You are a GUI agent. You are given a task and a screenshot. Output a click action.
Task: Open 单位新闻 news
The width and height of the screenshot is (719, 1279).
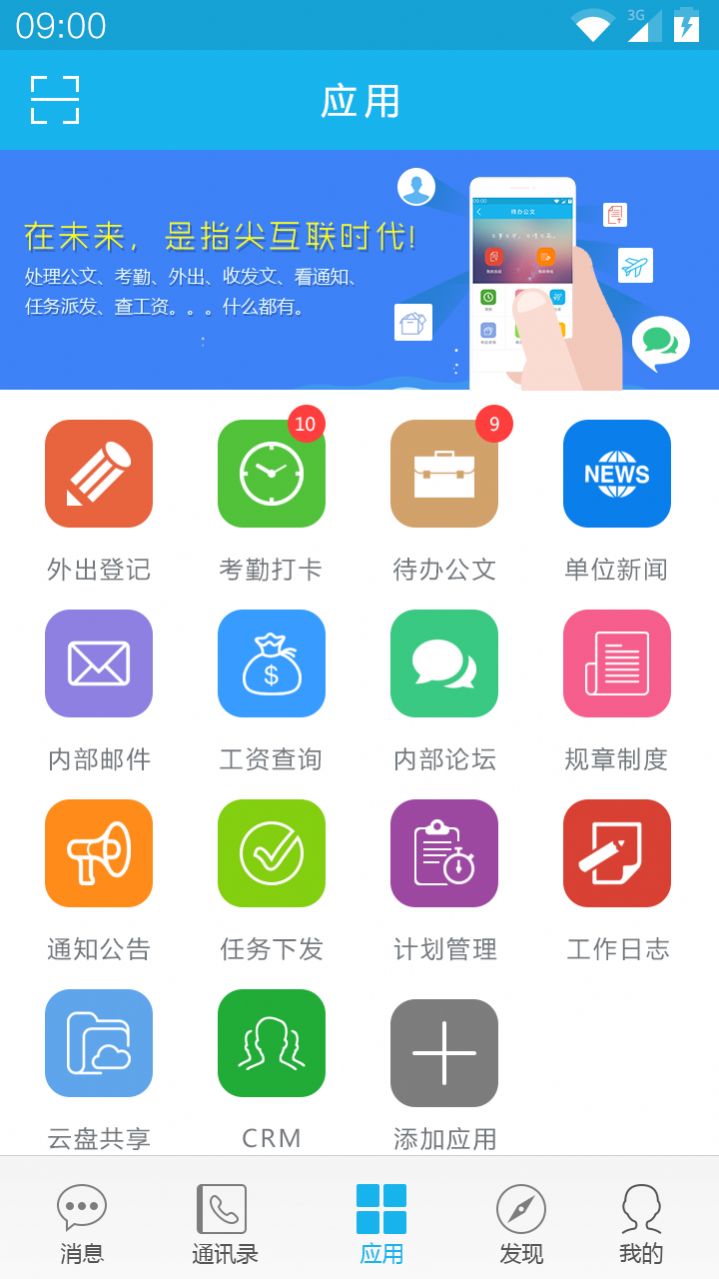click(616, 474)
